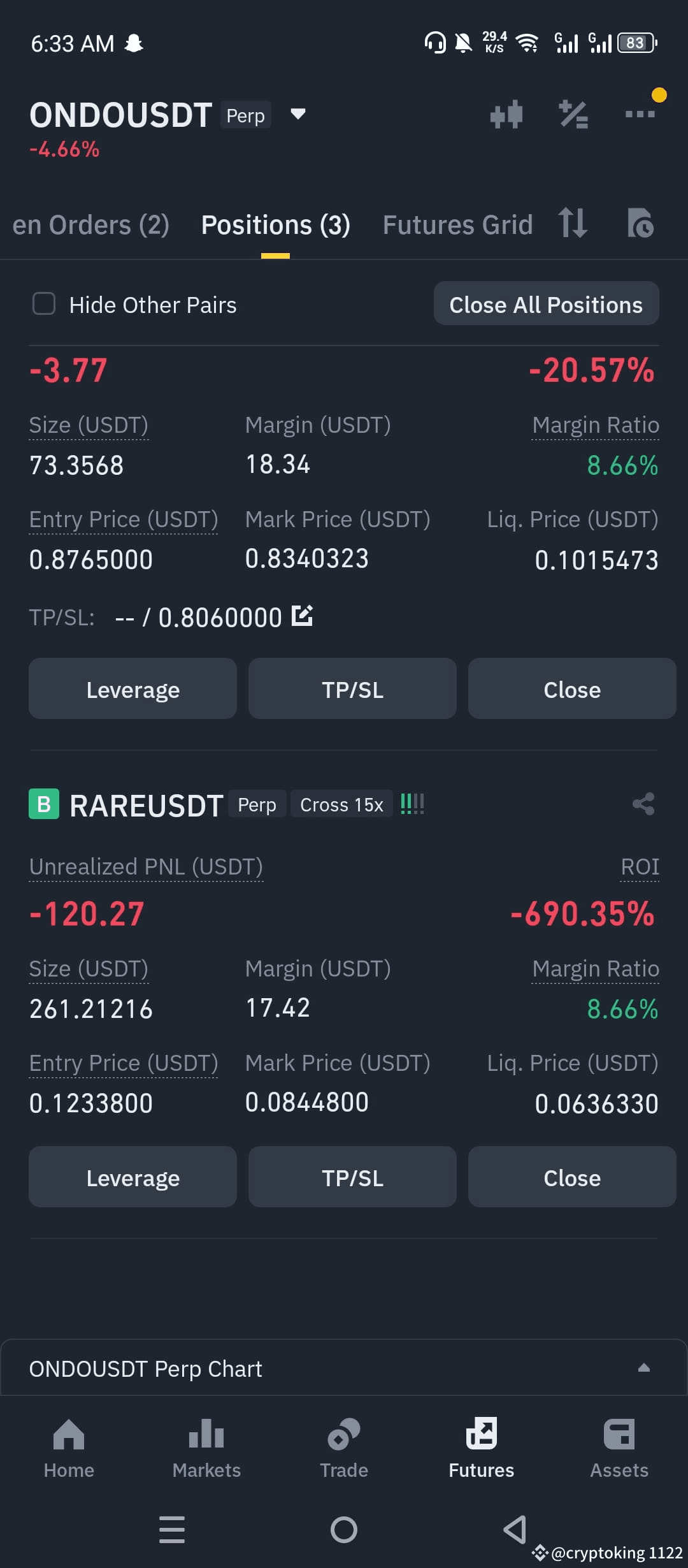Open the order history icon

click(640, 224)
